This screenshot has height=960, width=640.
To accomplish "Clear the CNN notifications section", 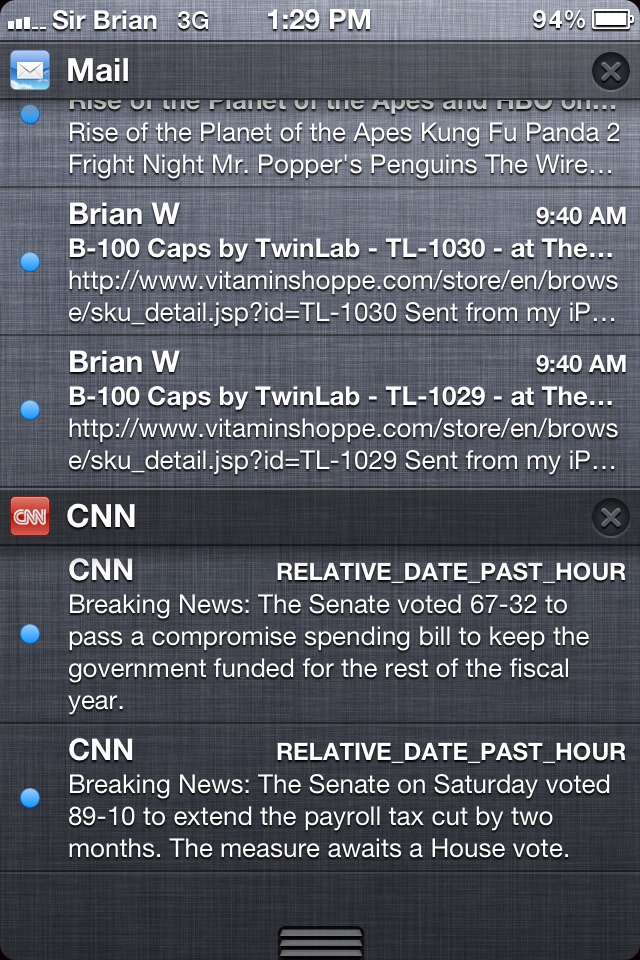I will [x=609, y=517].
